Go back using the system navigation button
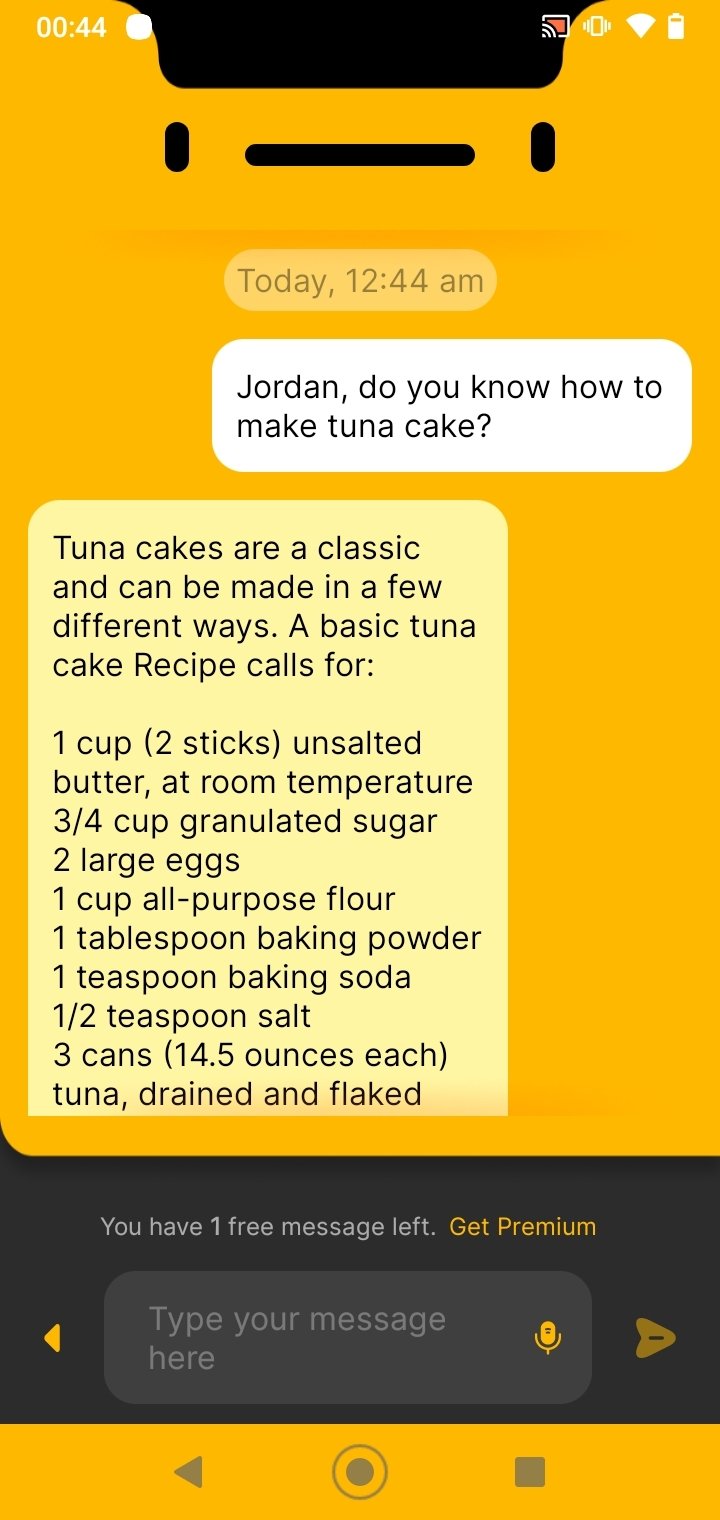This screenshot has width=720, height=1520. click(188, 1472)
